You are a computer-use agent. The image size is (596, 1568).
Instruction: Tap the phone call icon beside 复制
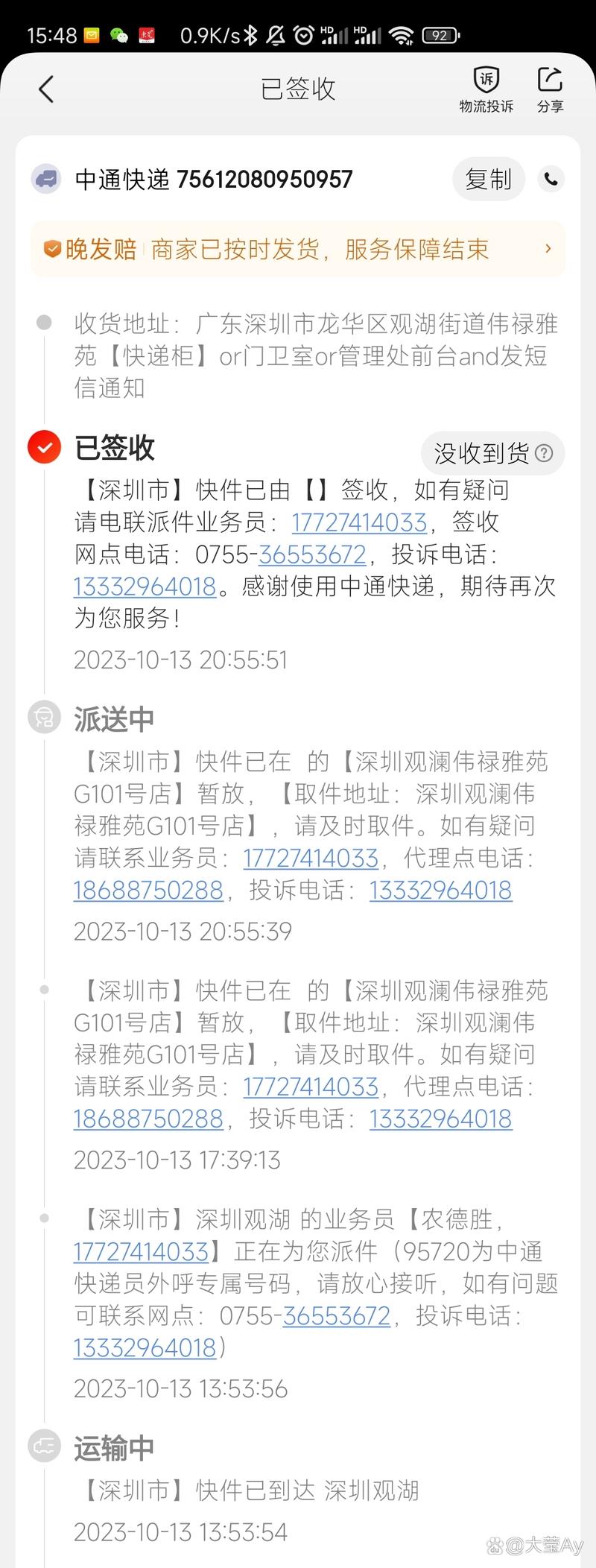(551, 179)
